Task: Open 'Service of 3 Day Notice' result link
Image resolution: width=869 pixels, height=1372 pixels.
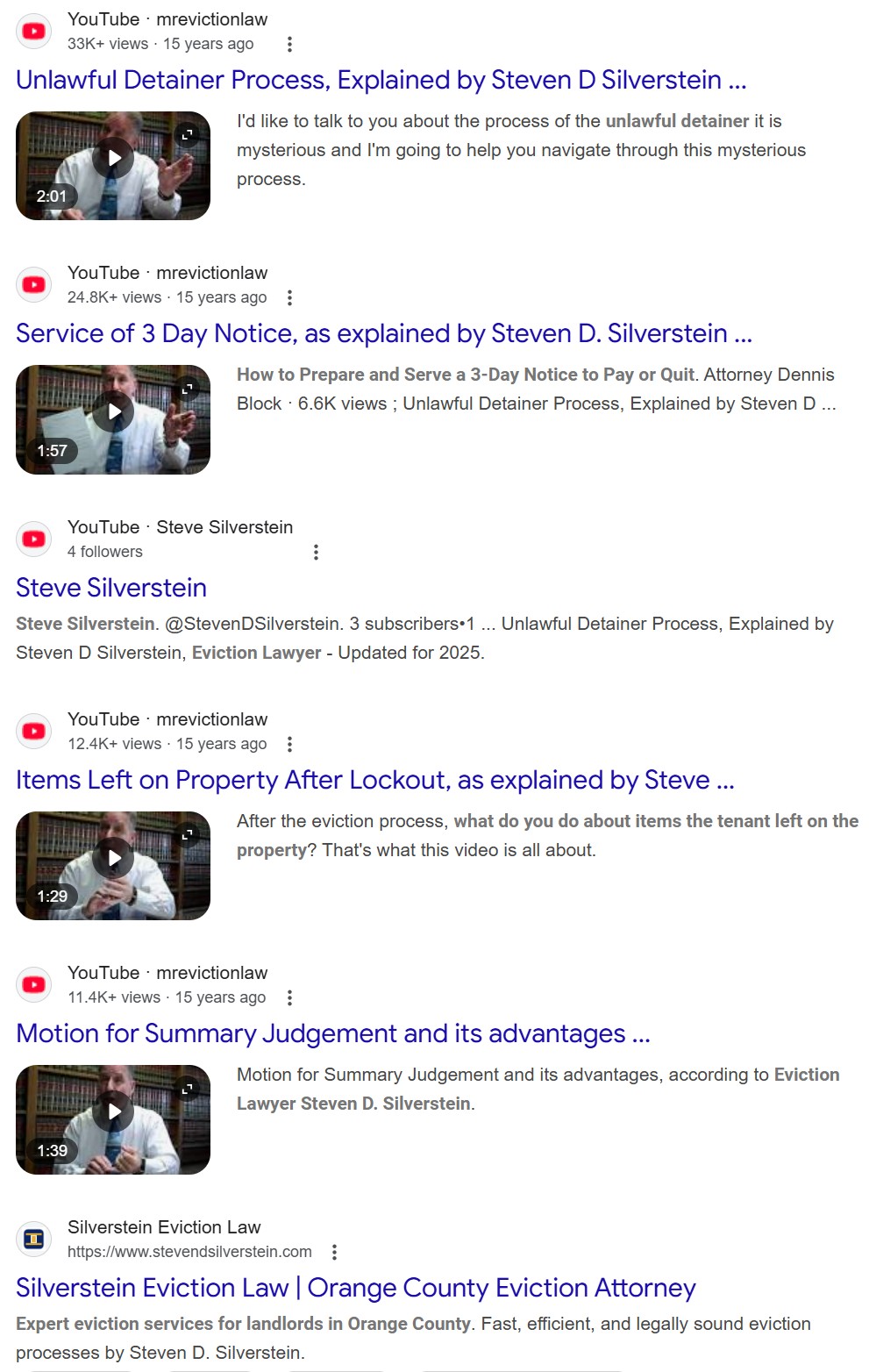Action: pyautogui.click(x=383, y=333)
